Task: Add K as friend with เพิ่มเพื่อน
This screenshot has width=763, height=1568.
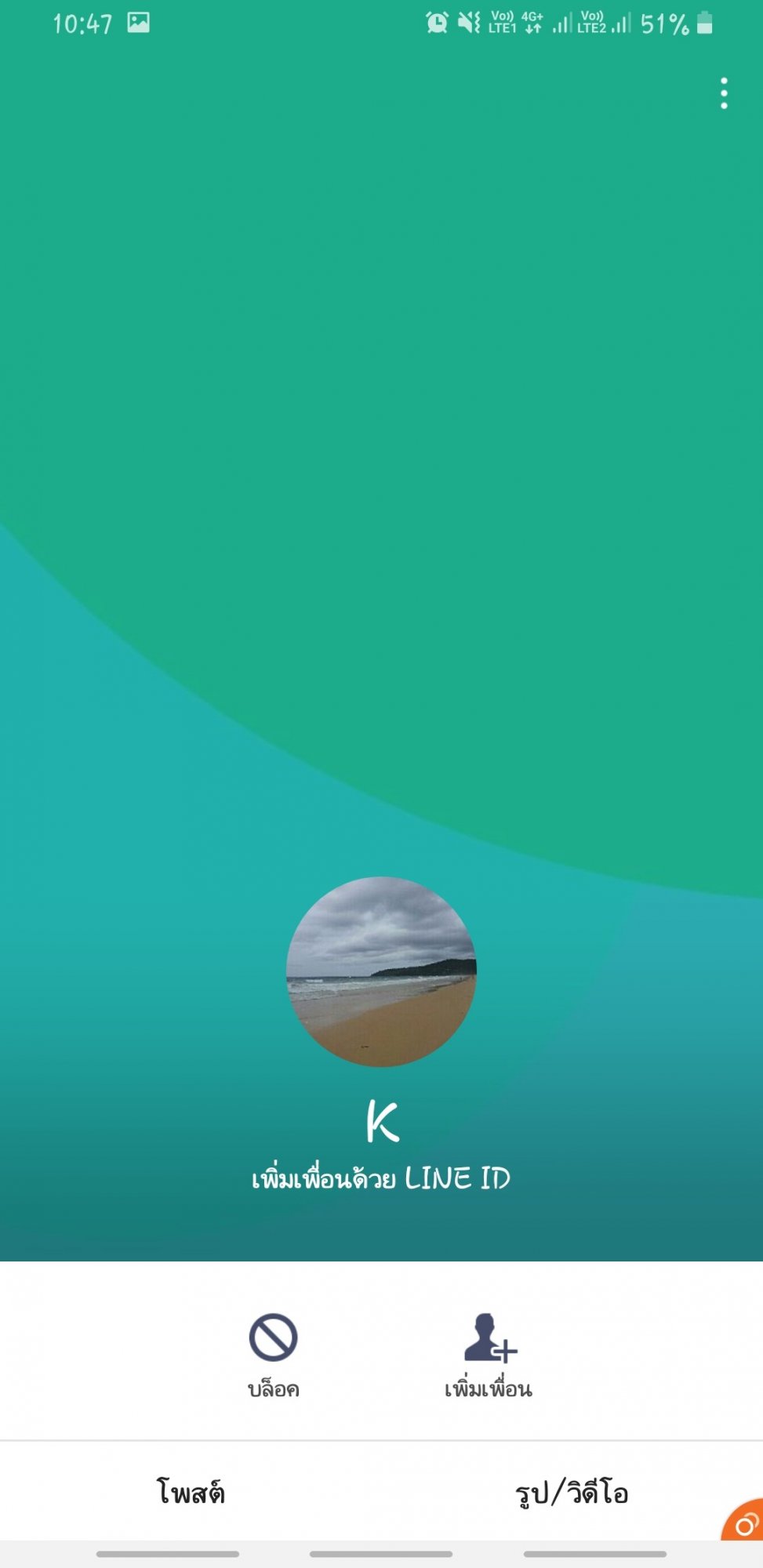Action: pyautogui.click(x=489, y=1356)
